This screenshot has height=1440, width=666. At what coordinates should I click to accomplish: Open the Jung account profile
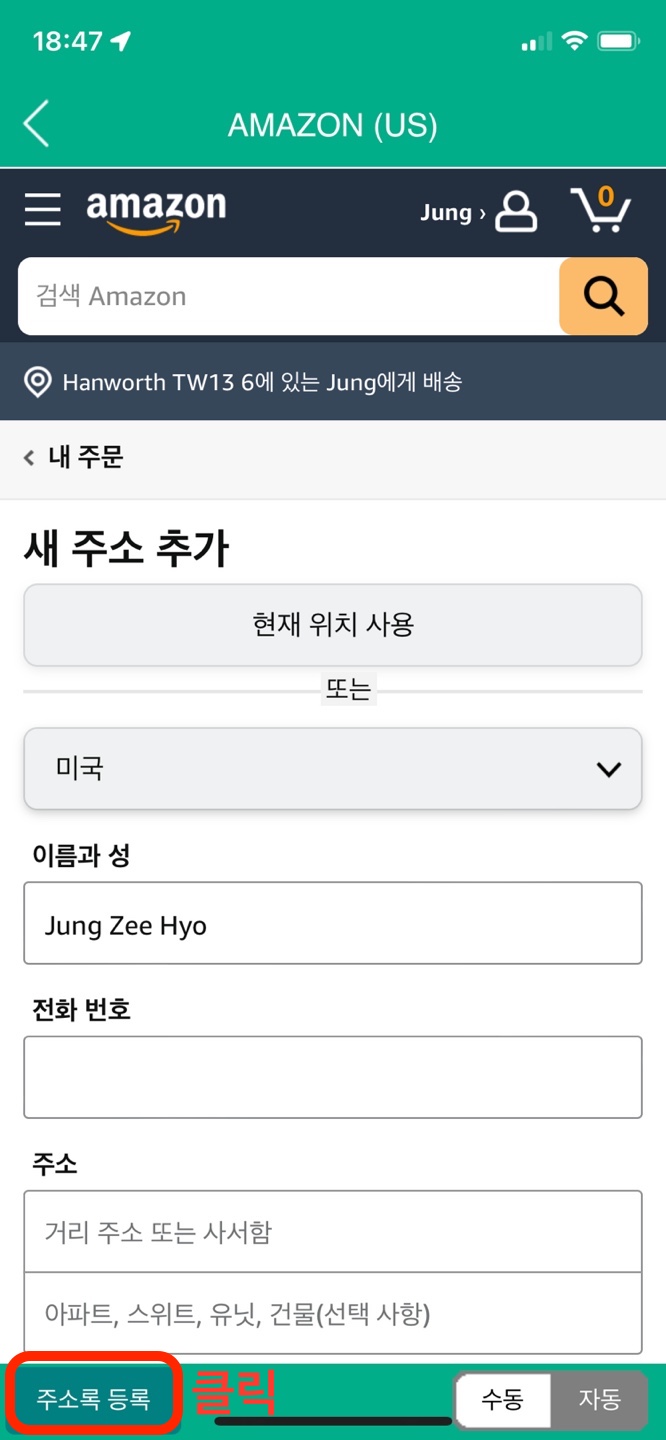[x=479, y=212]
